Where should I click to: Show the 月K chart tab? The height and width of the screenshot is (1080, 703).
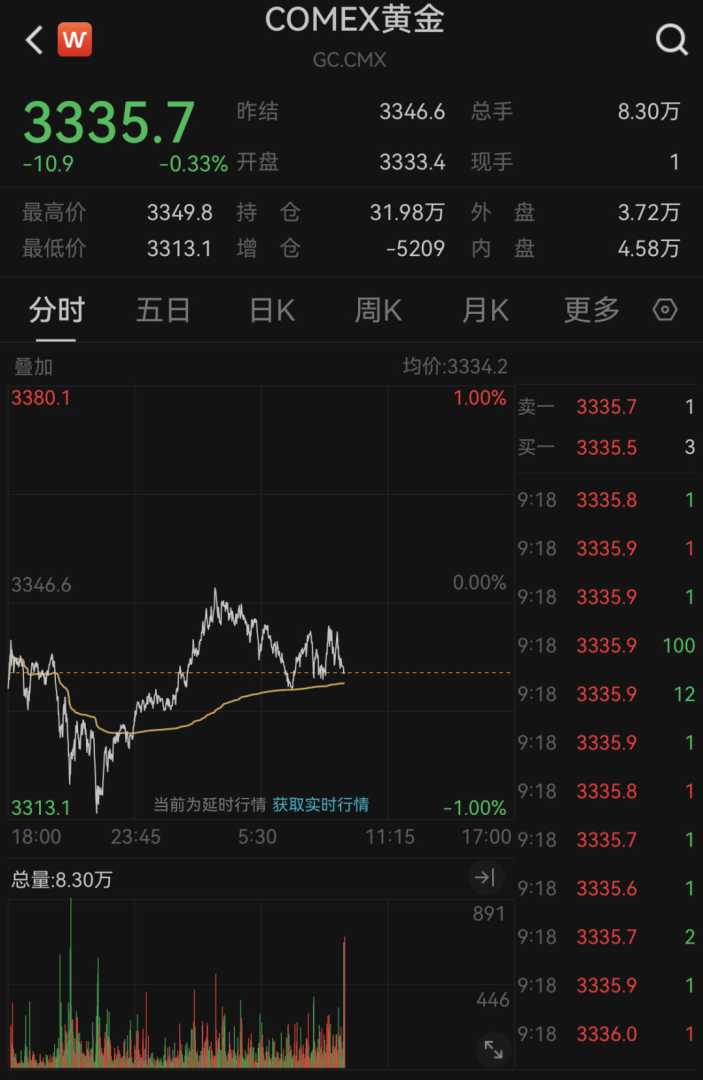tap(485, 311)
